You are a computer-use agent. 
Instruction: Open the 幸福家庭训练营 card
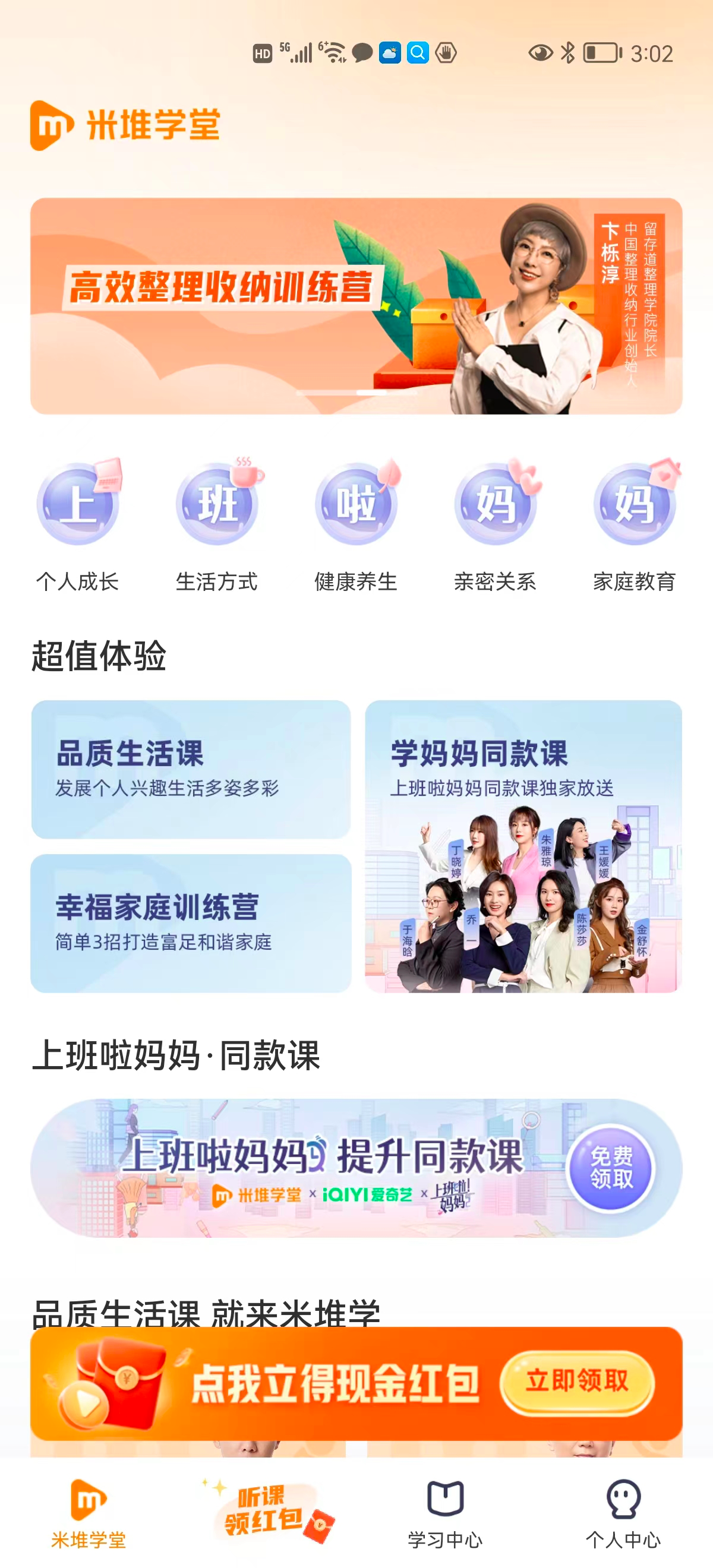[x=191, y=922]
